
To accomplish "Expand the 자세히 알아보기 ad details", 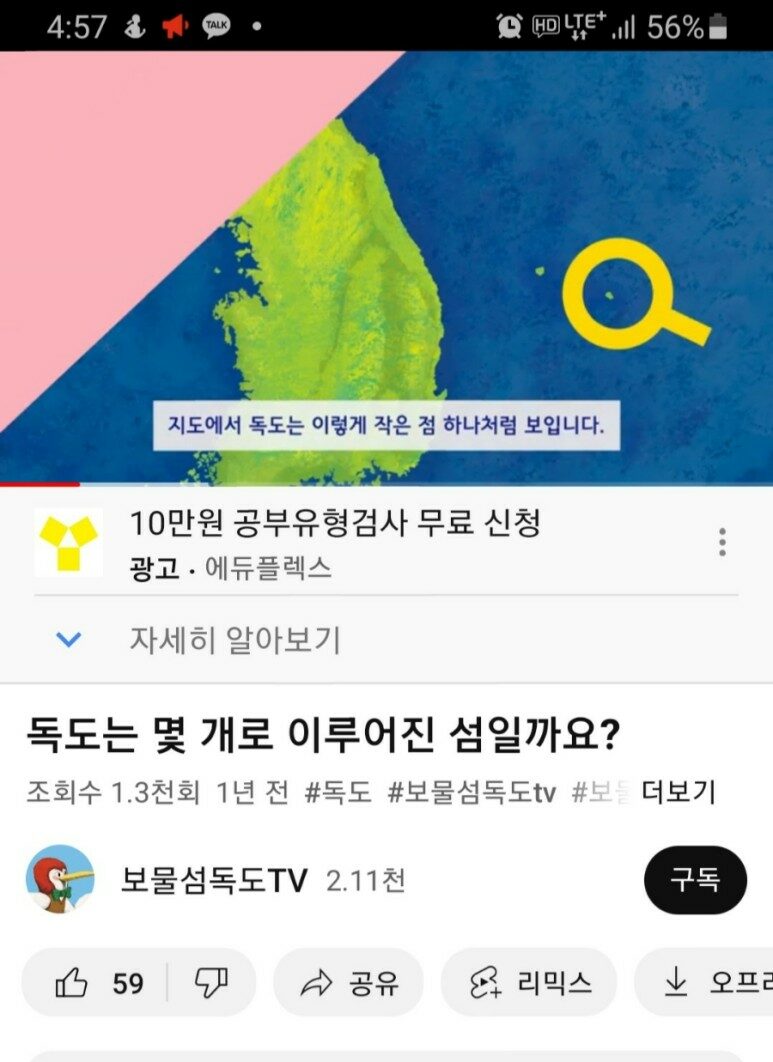I will [x=234, y=639].
